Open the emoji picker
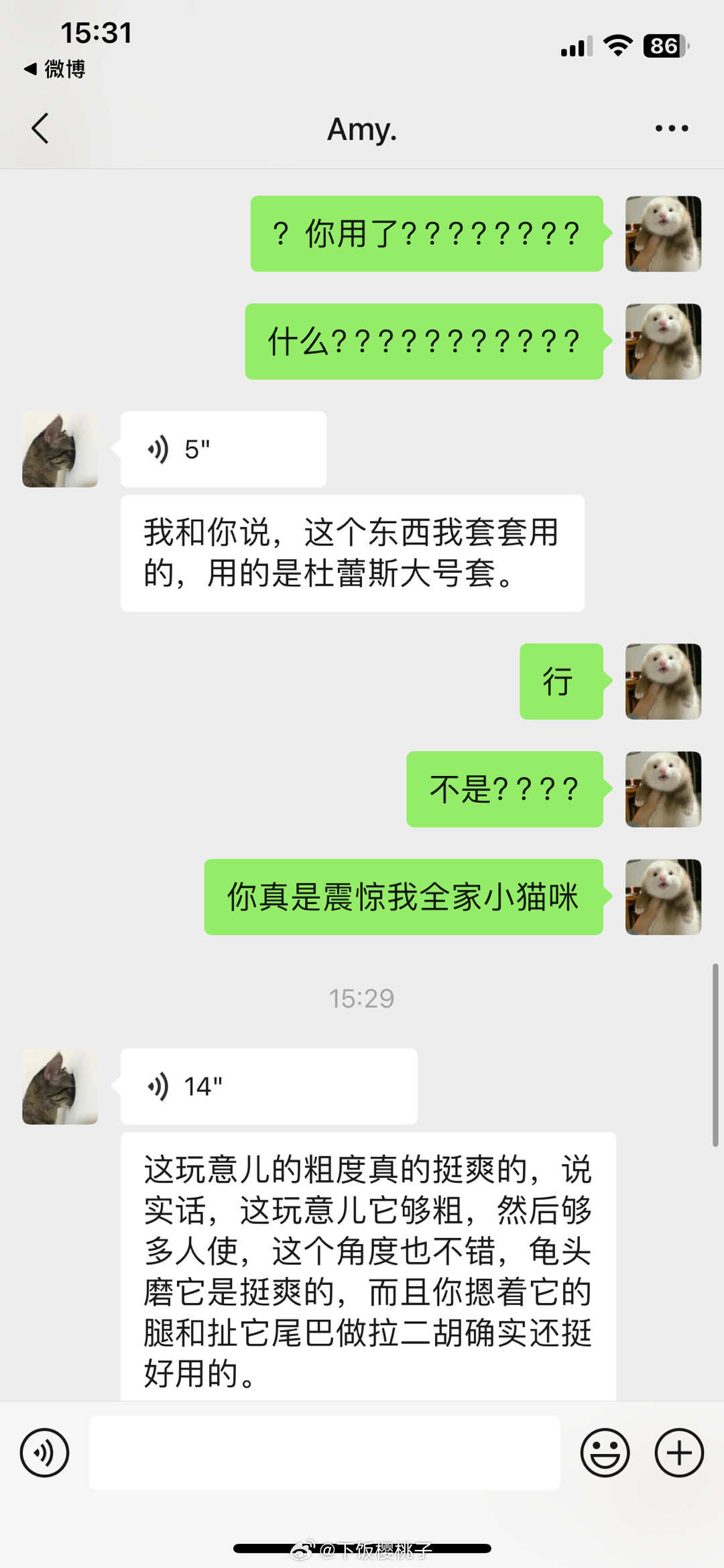The height and width of the screenshot is (1568, 724). point(605,1453)
